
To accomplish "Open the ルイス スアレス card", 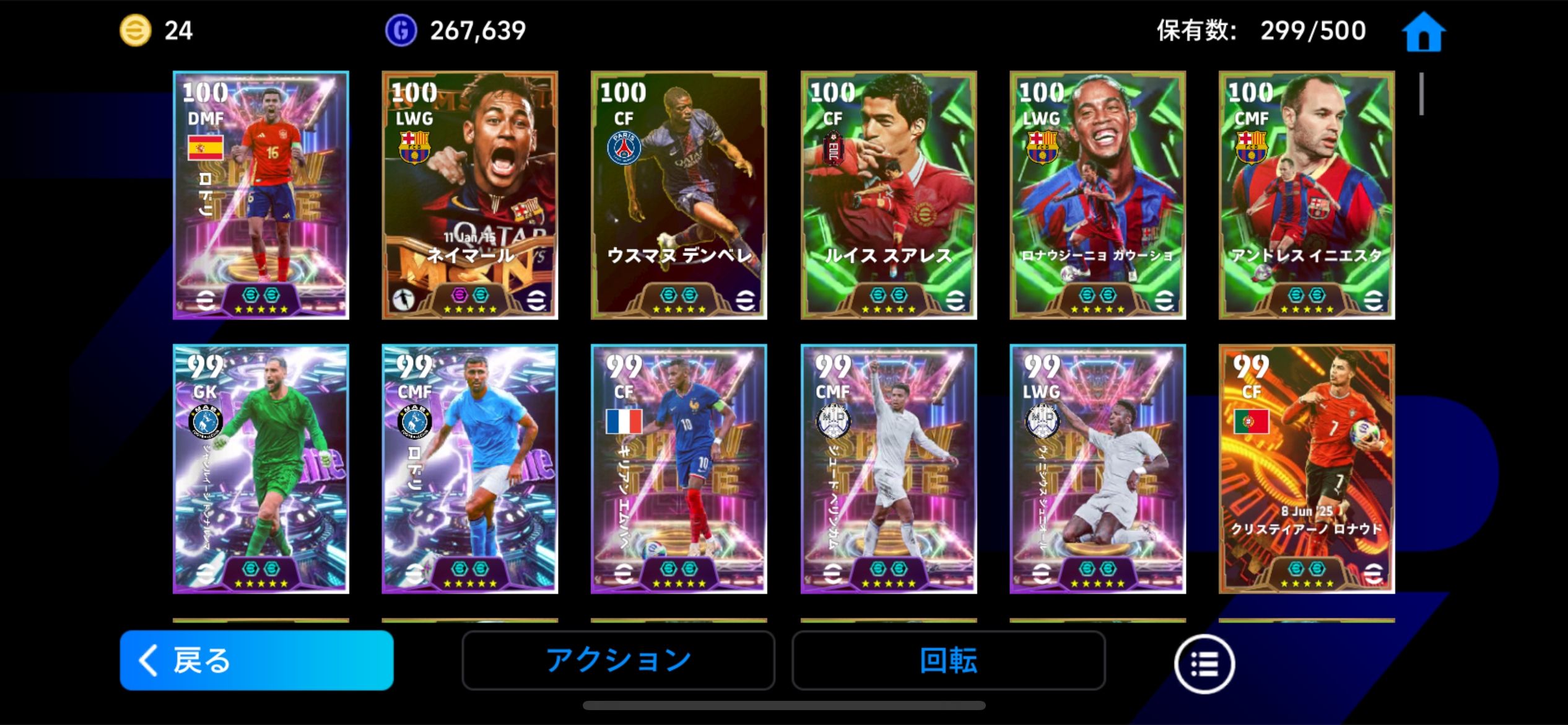I will coord(888,195).
